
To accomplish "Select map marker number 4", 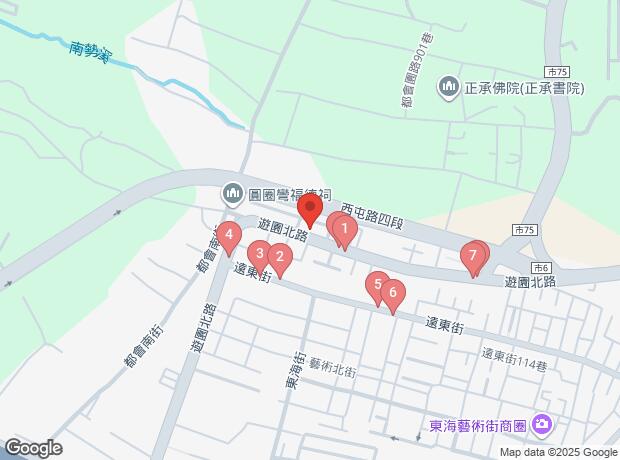I will point(230,238).
